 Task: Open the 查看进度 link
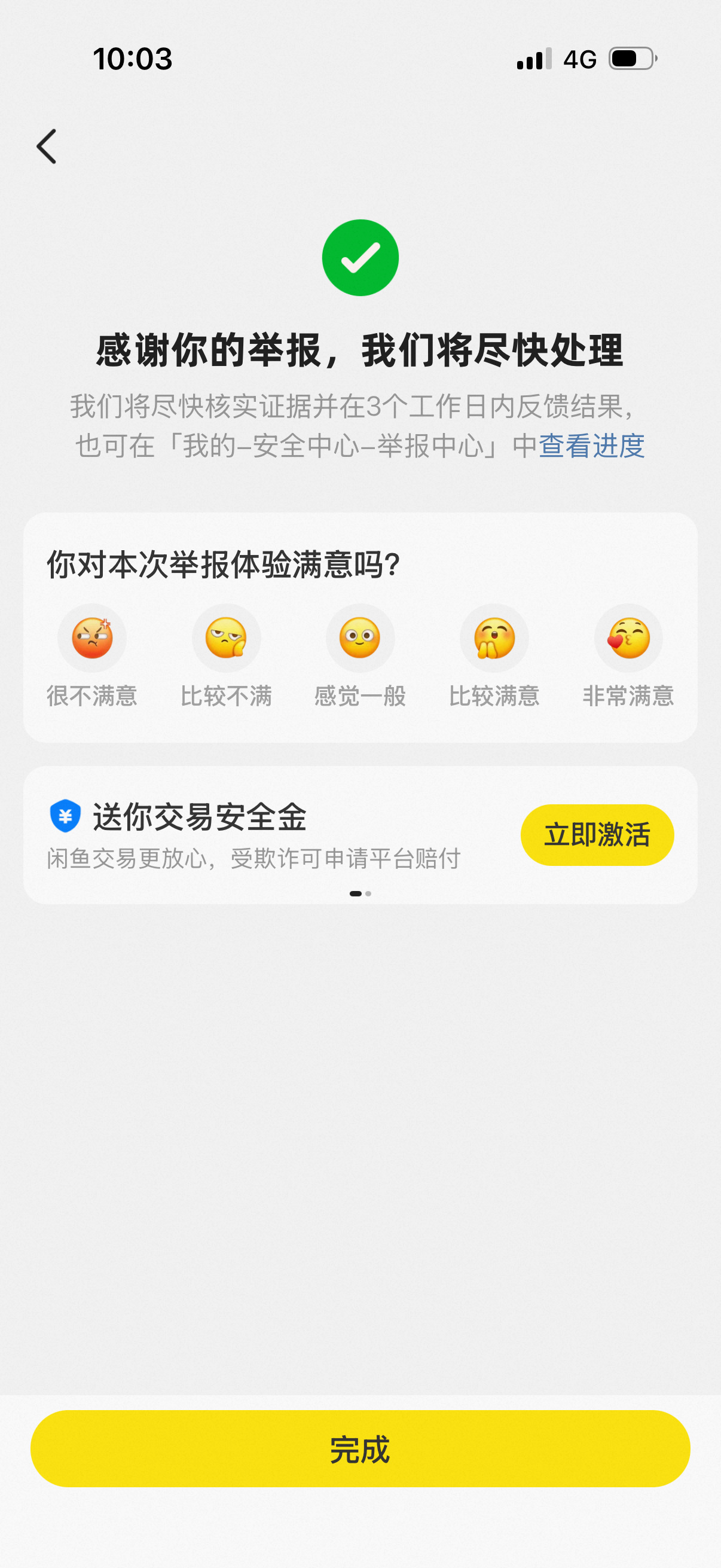click(591, 446)
